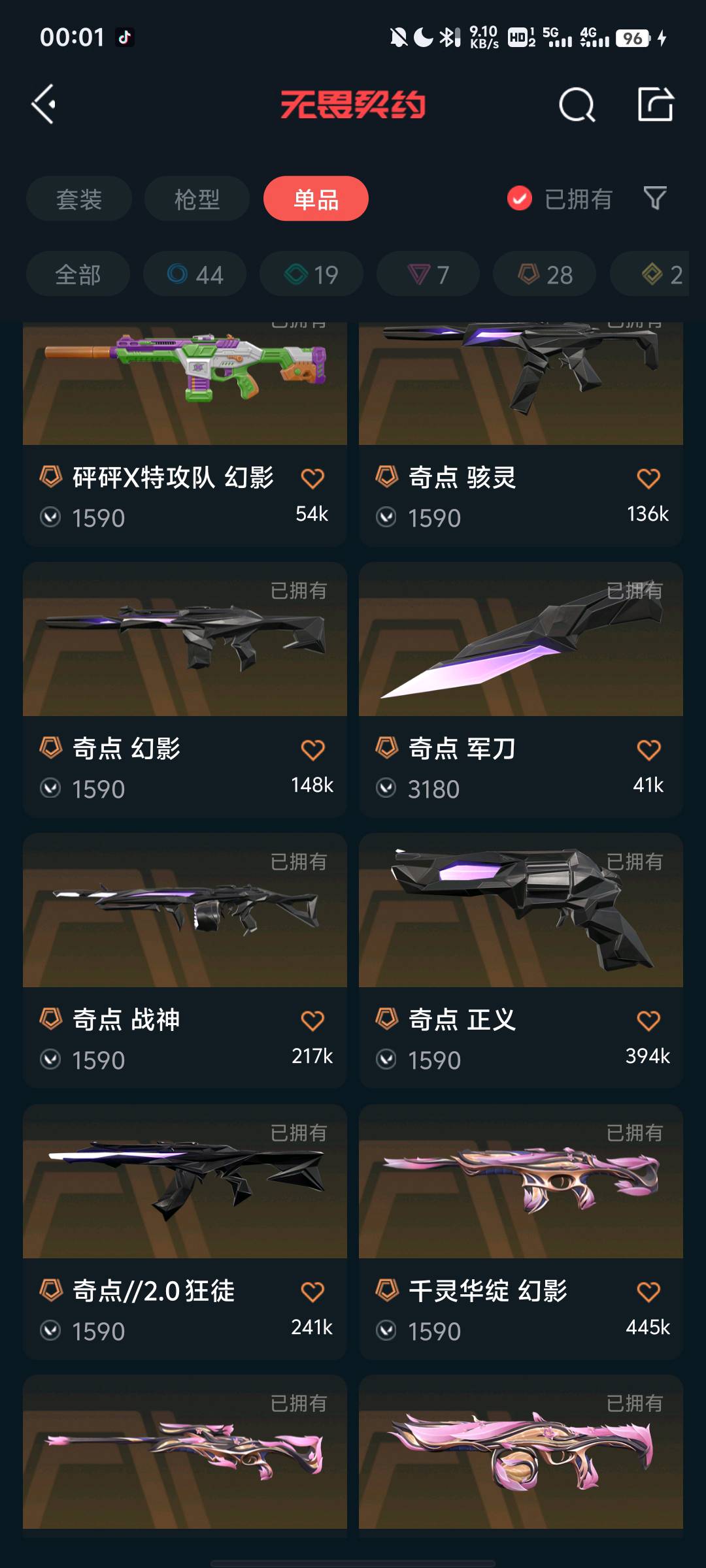Screen dimensions: 706x1568
Task: Filter by the green tier chip 19
Action: click(x=311, y=274)
